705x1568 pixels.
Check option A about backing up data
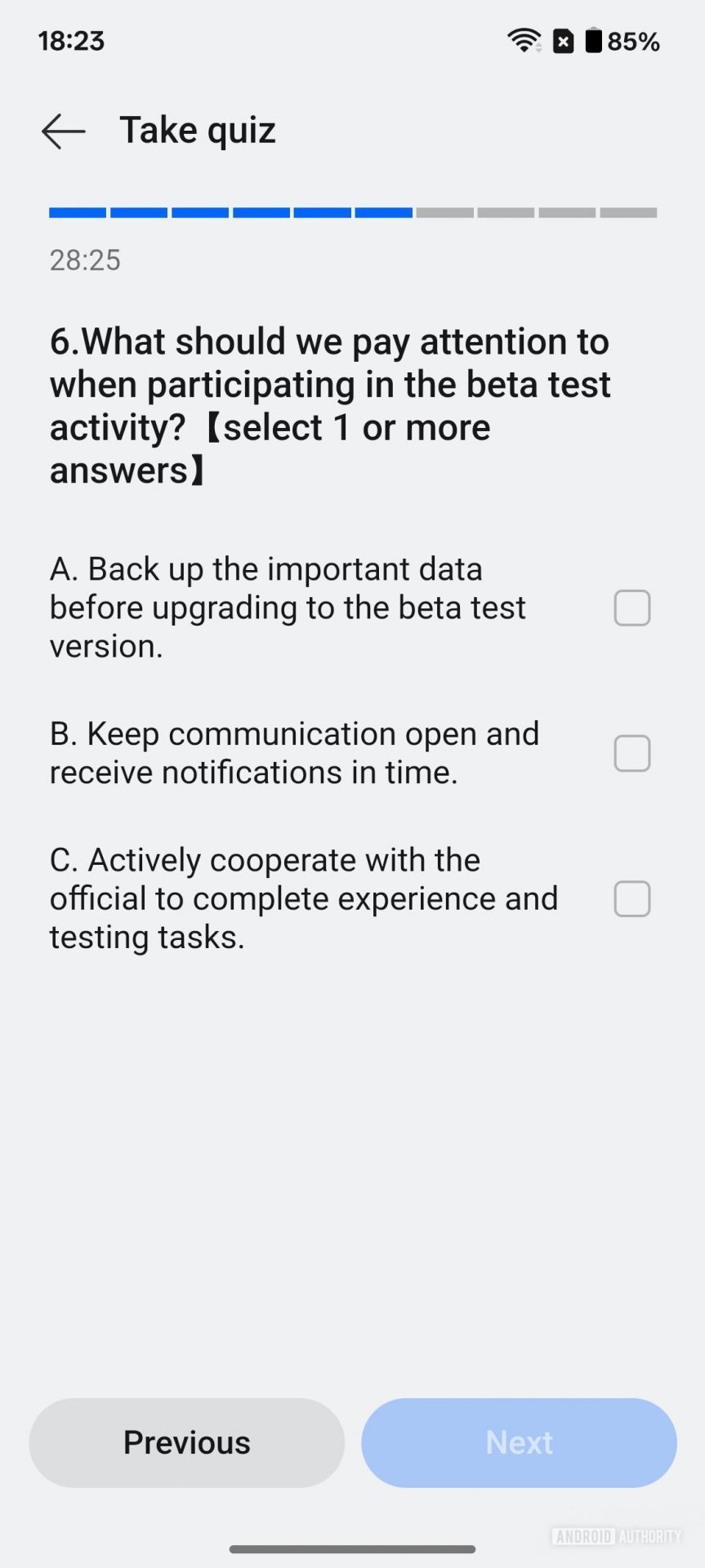point(631,608)
